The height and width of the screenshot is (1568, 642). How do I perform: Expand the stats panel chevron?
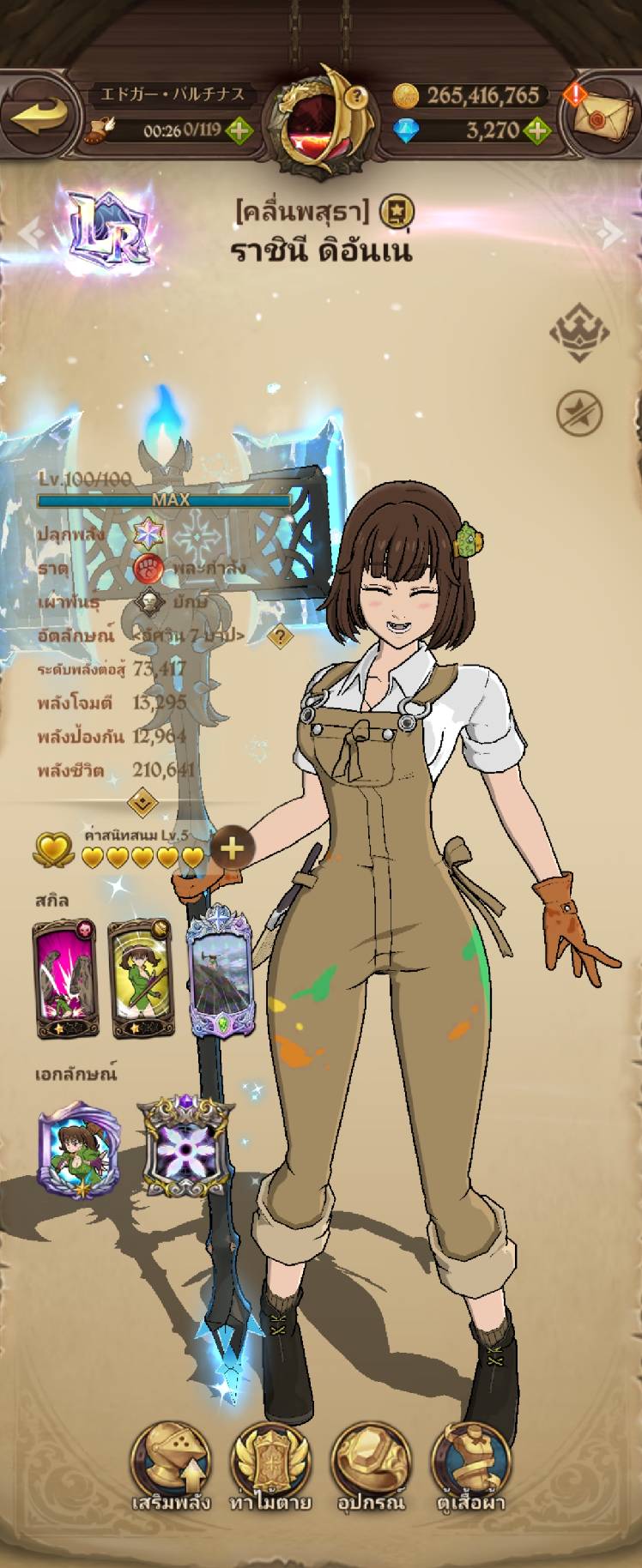142,804
